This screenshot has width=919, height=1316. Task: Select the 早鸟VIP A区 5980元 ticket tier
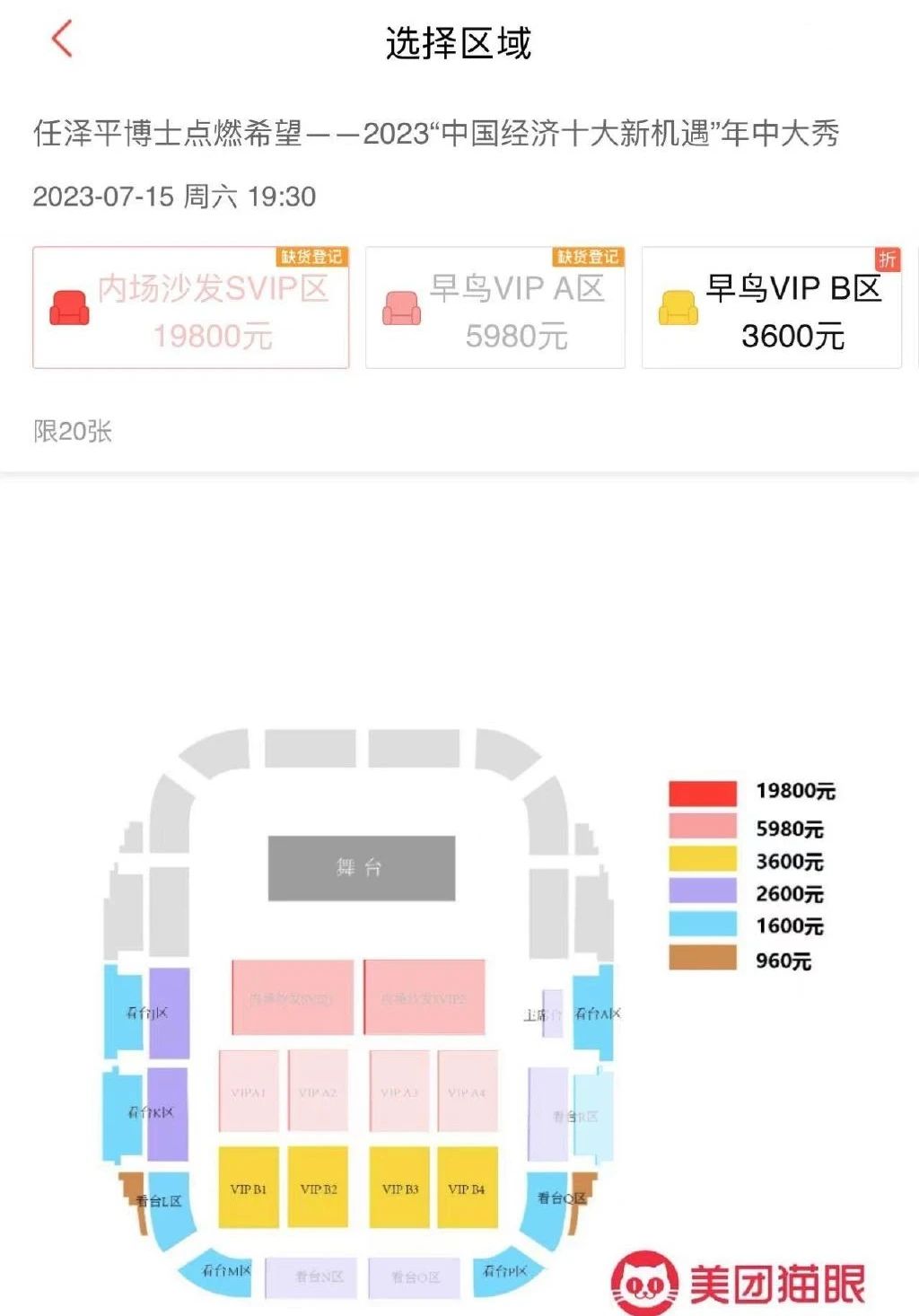point(495,309)
